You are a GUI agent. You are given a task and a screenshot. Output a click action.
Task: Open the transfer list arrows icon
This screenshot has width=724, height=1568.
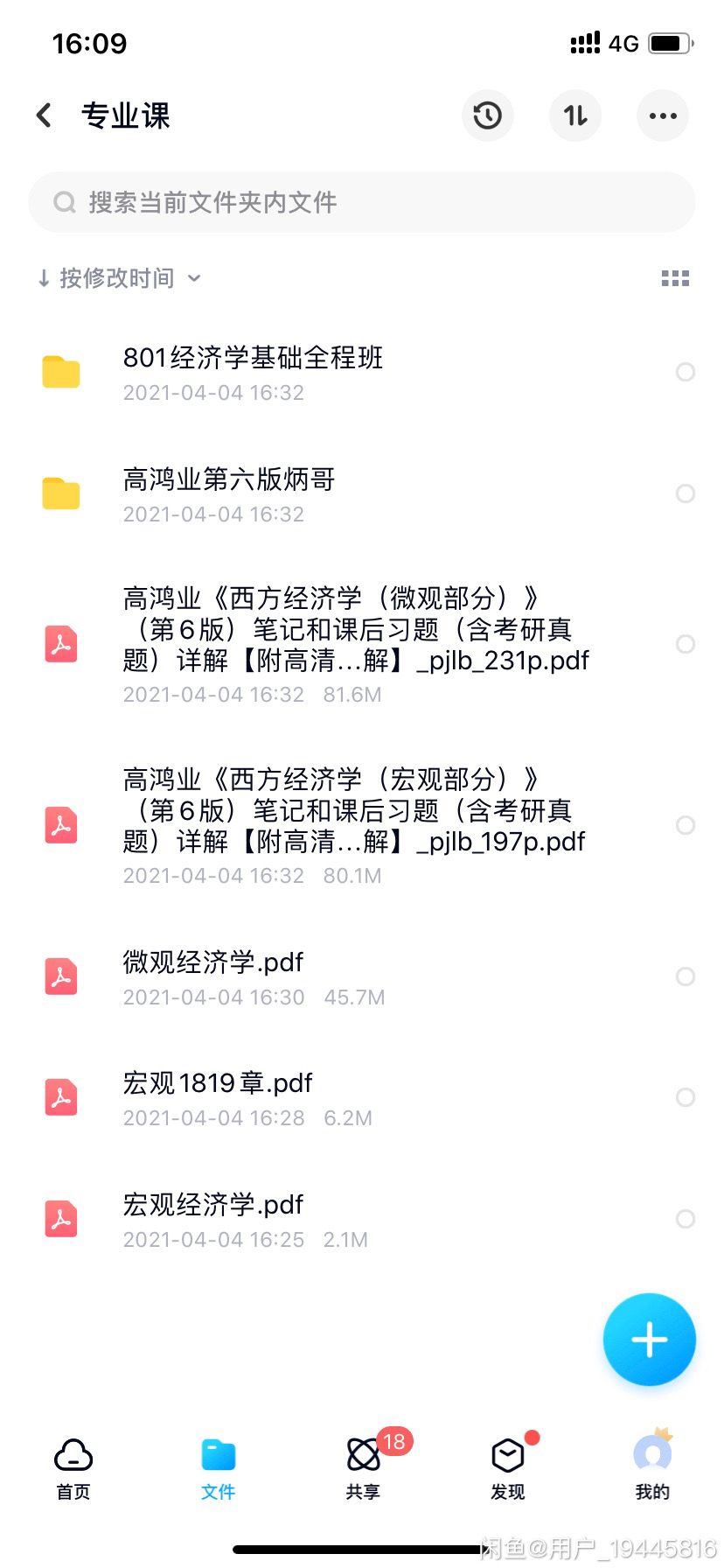pyautogui.click(x=575, y=115)
